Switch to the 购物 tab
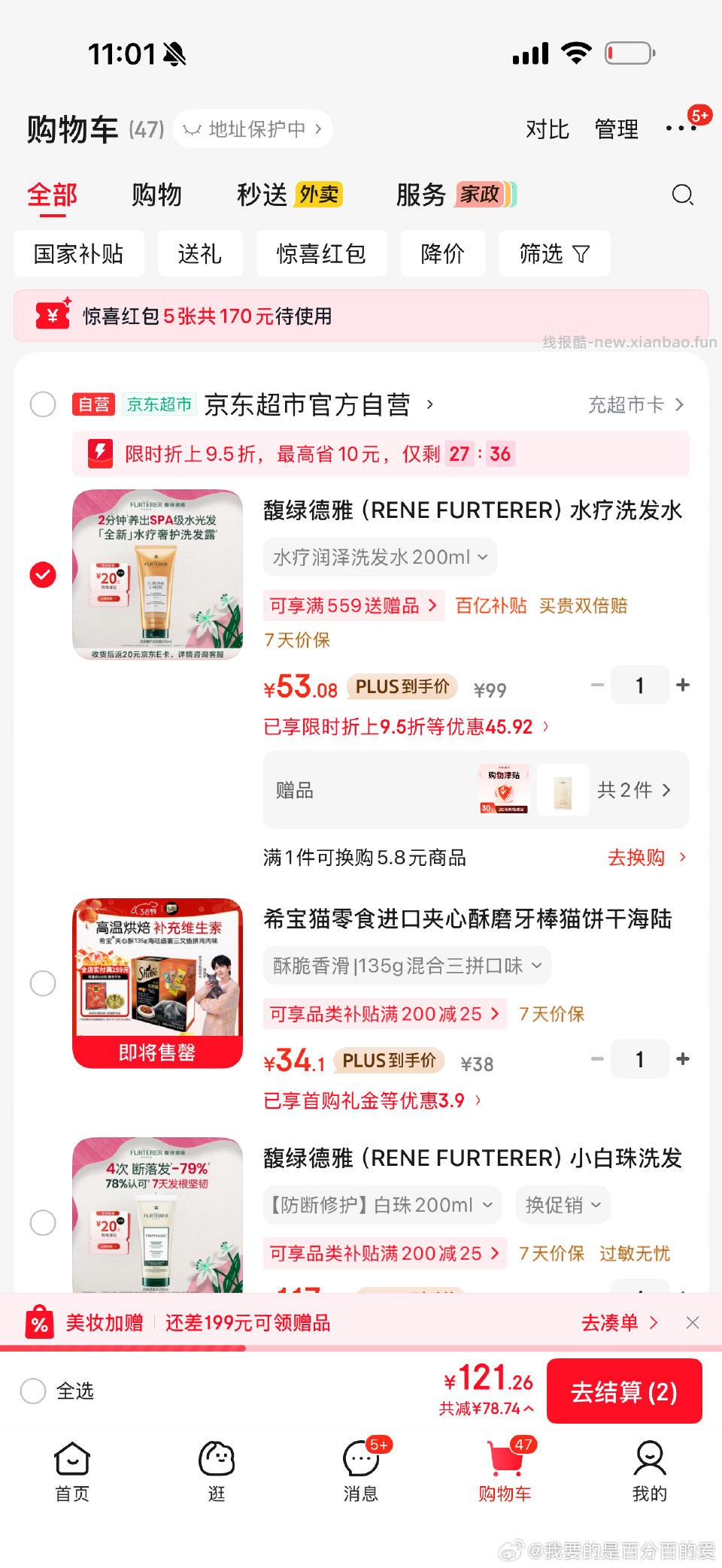 pos(157,195)
